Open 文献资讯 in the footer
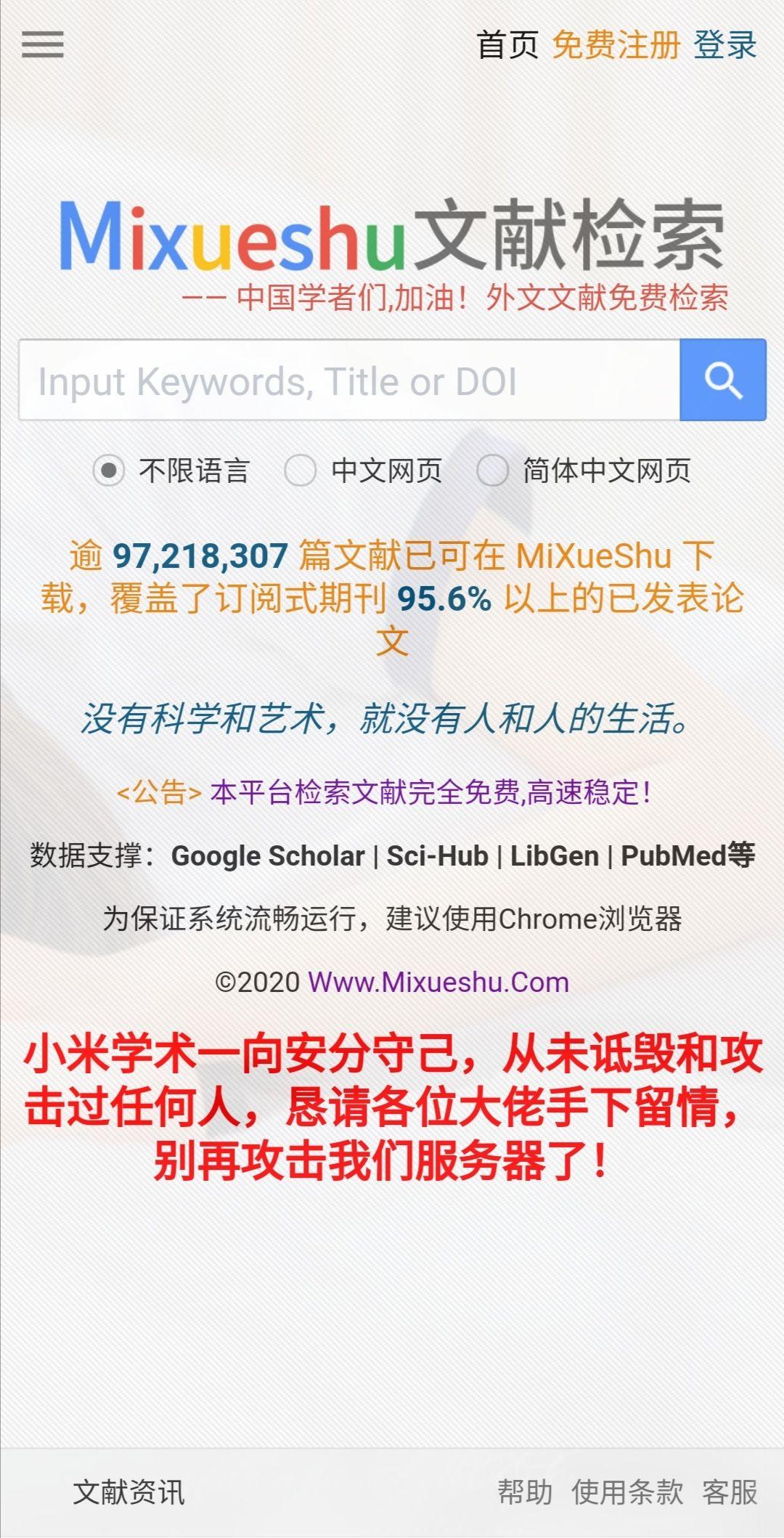This screenshot has width=784, height=1538. point(129,1493)
